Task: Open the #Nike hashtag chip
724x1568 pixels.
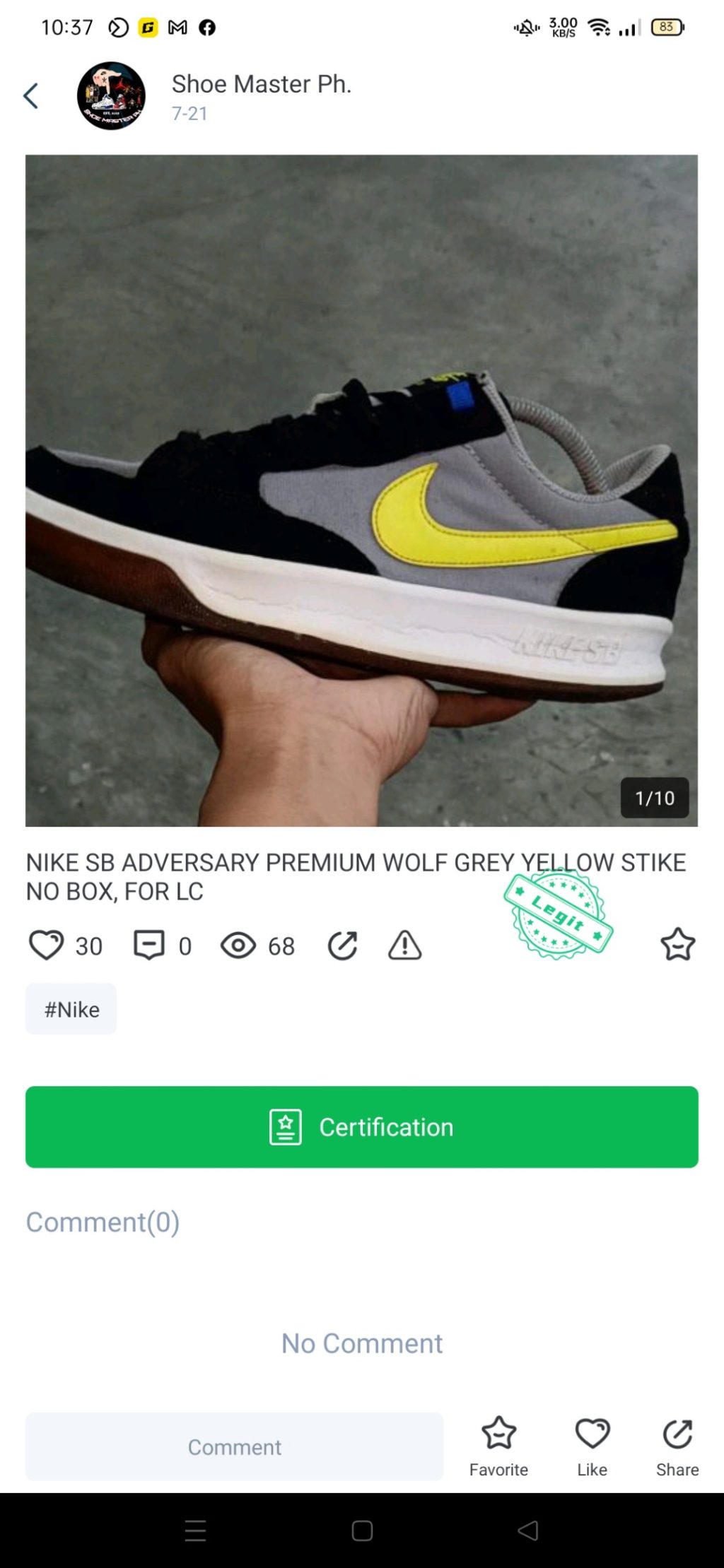Action: tap(71, 1009)
